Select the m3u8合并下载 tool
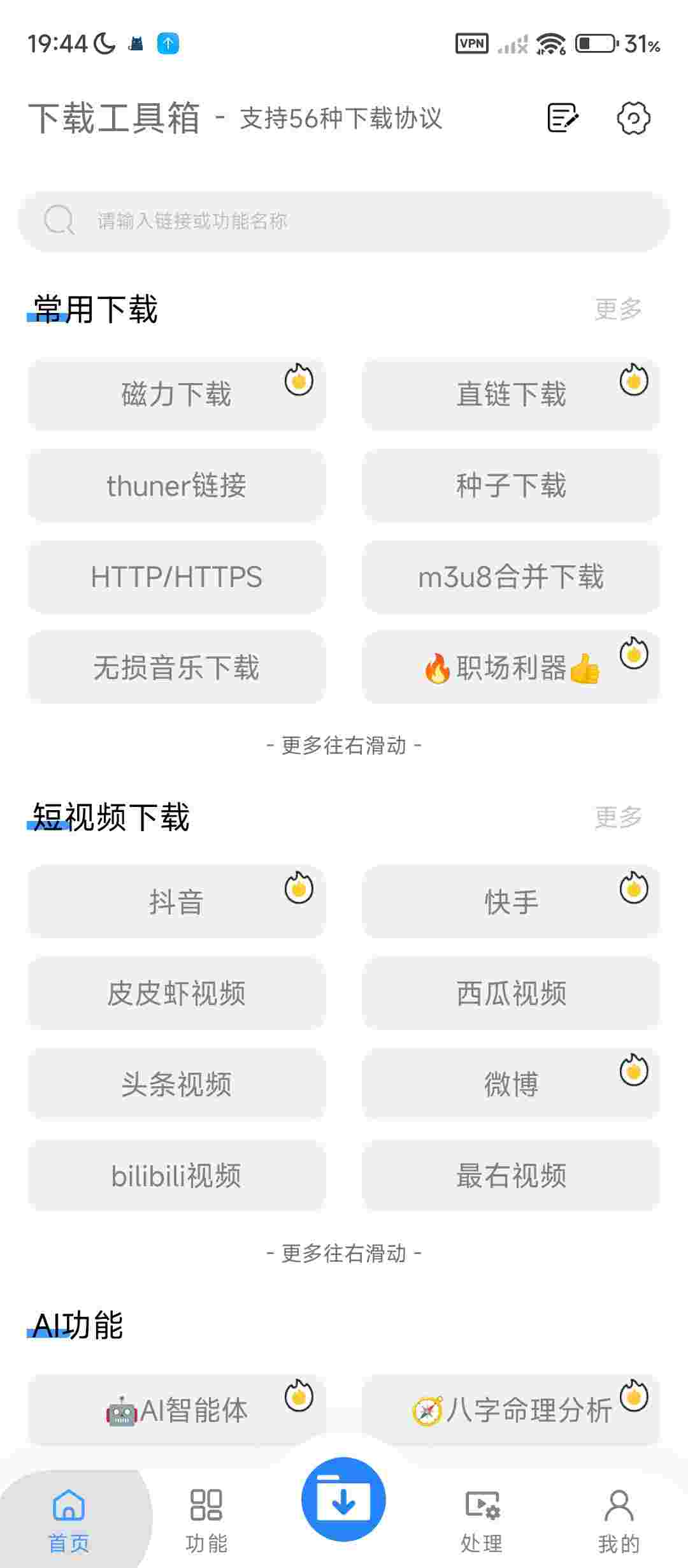The height and width of the screenshot is (1568, 688). pyautogui.click(x=512, y=577)
